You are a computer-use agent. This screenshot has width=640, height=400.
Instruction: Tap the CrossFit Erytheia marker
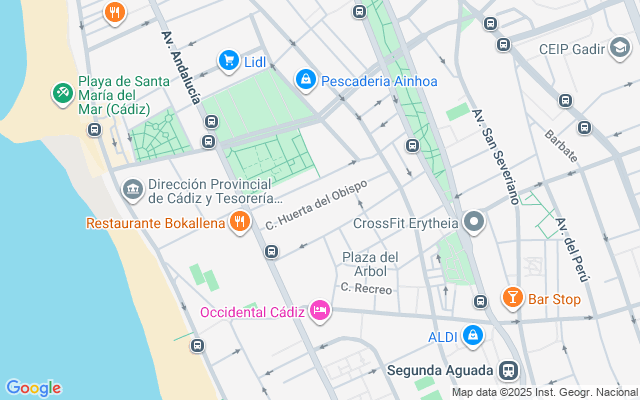[x=474, y=222]
